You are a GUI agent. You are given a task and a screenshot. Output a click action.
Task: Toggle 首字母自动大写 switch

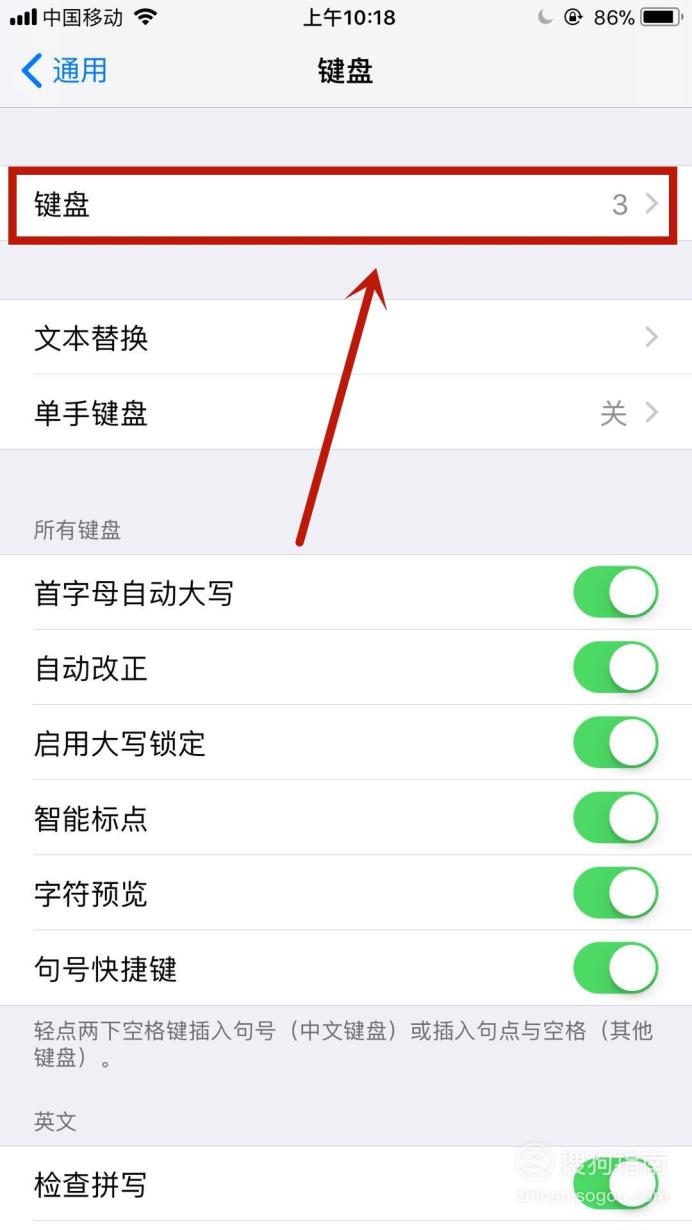tap(616, 592)
